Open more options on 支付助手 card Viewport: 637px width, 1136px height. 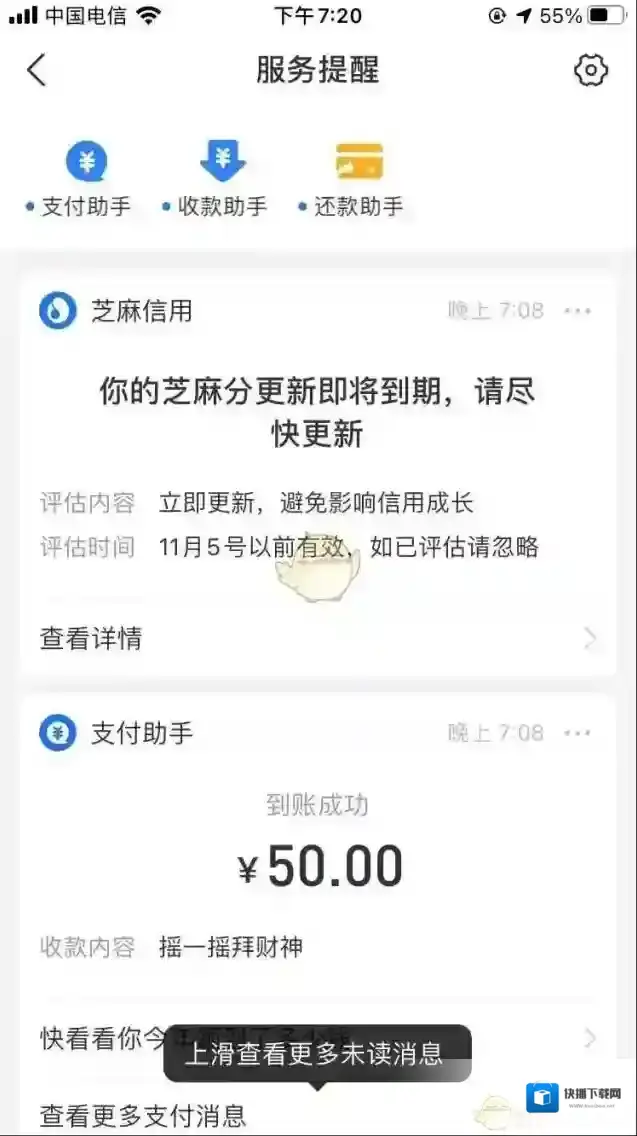point(578,733)
